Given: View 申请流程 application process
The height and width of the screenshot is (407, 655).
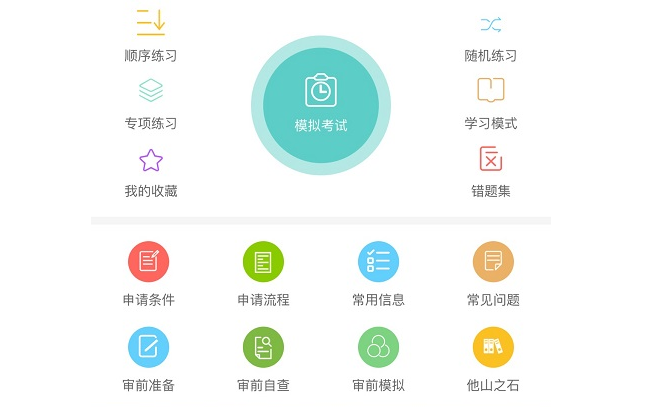Looking at the screenshot, I should coord(263,272).
